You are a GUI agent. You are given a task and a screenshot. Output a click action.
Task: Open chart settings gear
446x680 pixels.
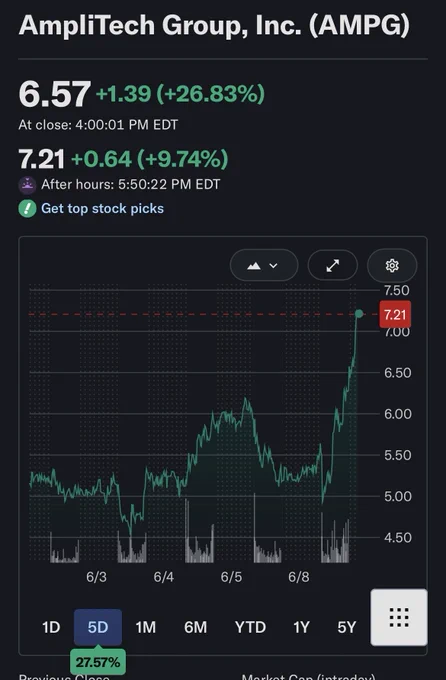pos(392,265)
